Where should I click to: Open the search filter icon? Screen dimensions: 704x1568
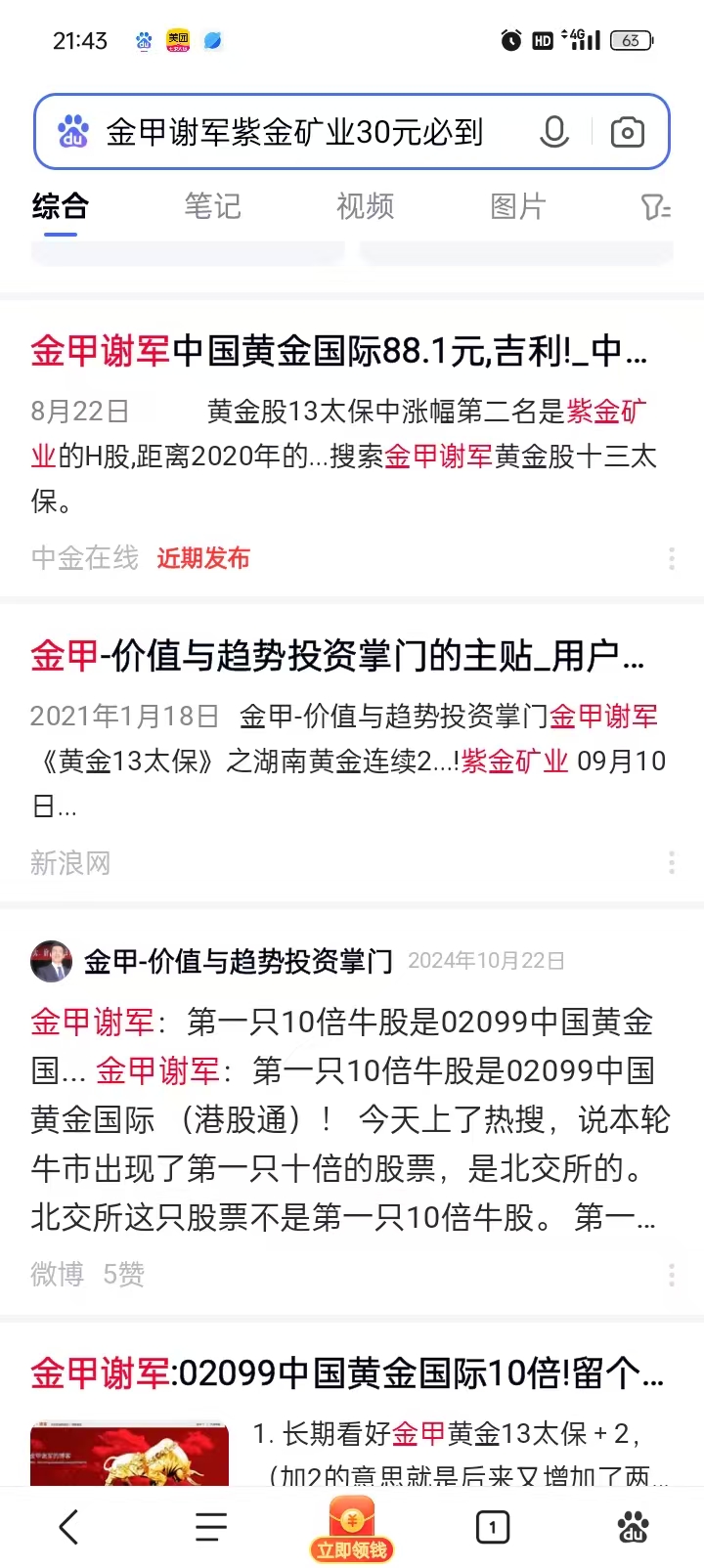click(654, 207)
